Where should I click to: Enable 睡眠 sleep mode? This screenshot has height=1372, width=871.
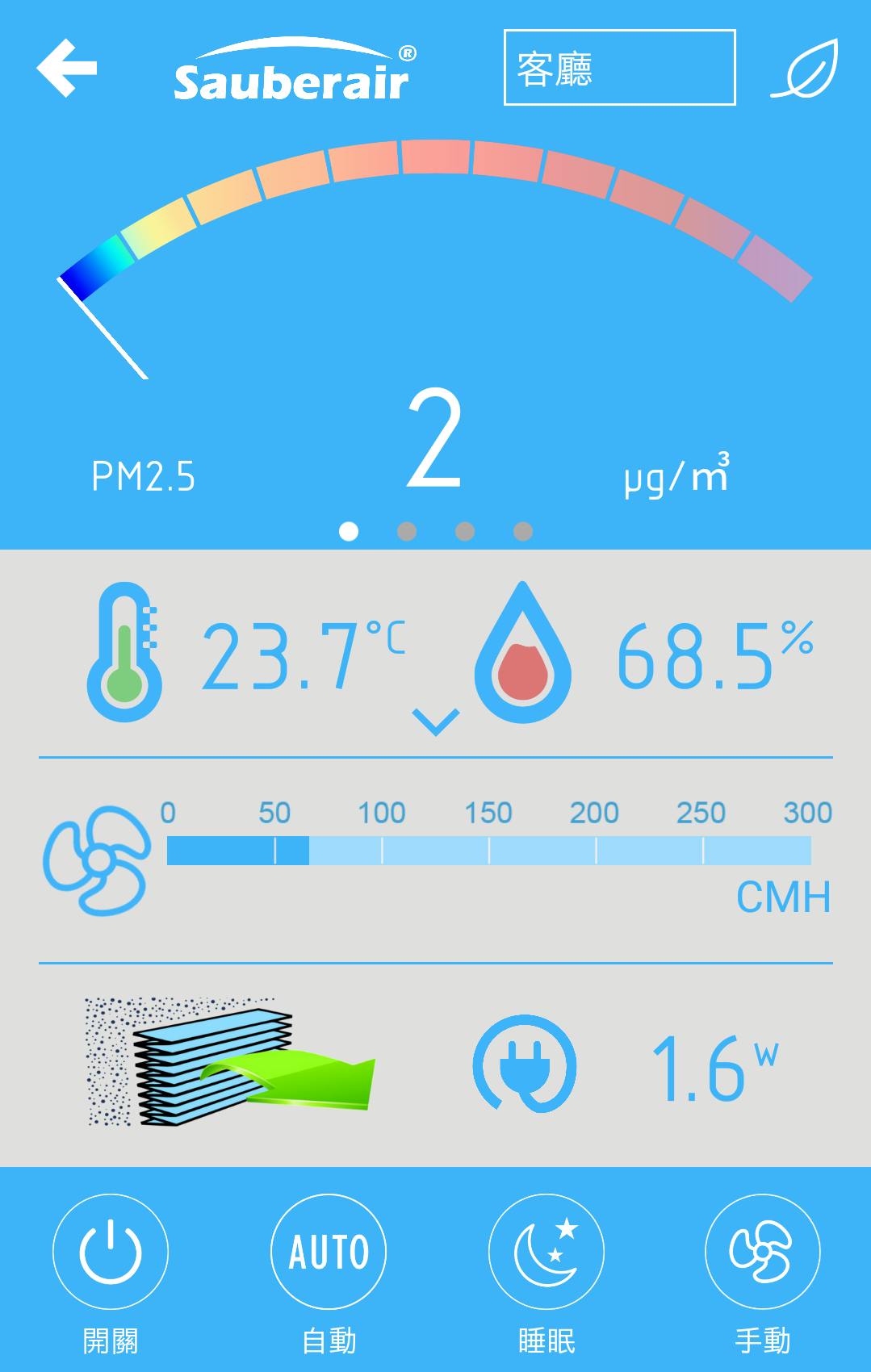(546, 1252)
